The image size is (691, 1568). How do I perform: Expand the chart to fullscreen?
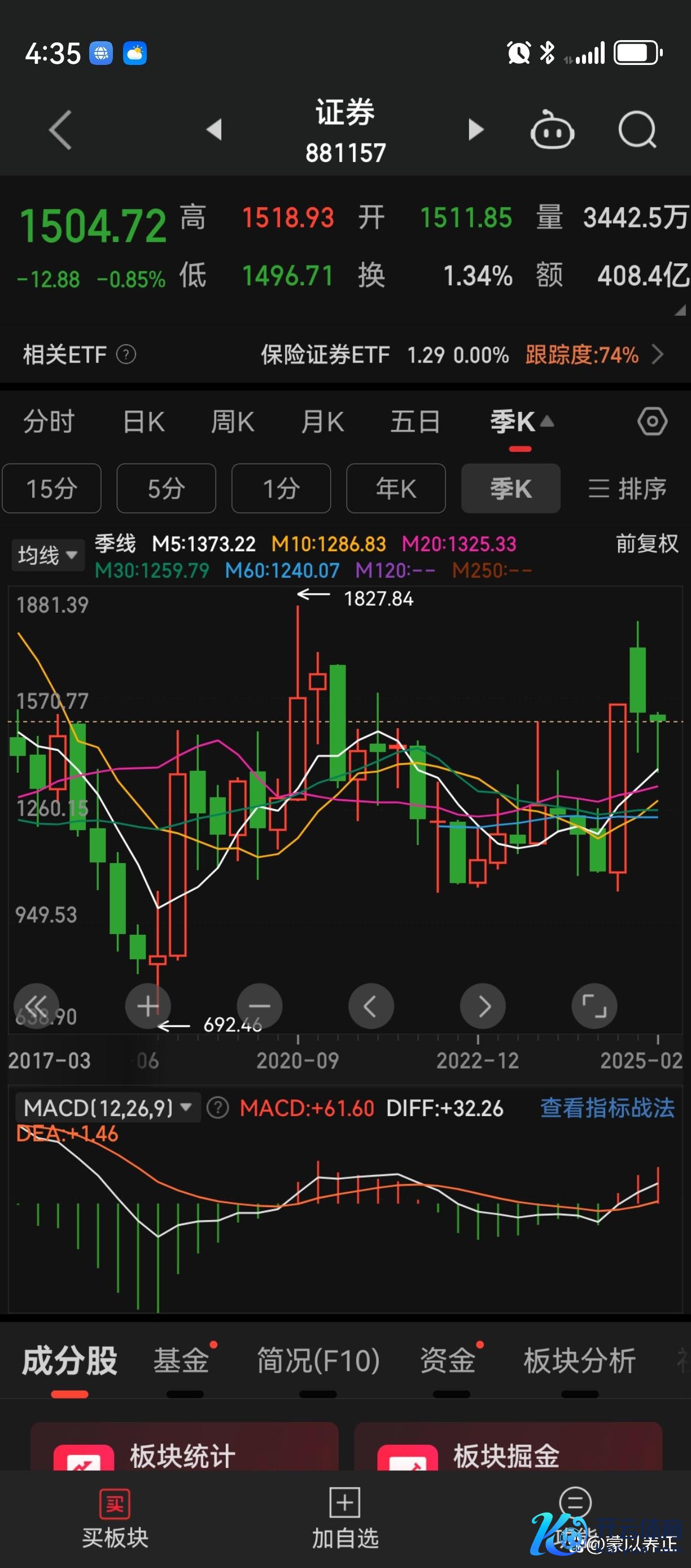pos(594,1006)
